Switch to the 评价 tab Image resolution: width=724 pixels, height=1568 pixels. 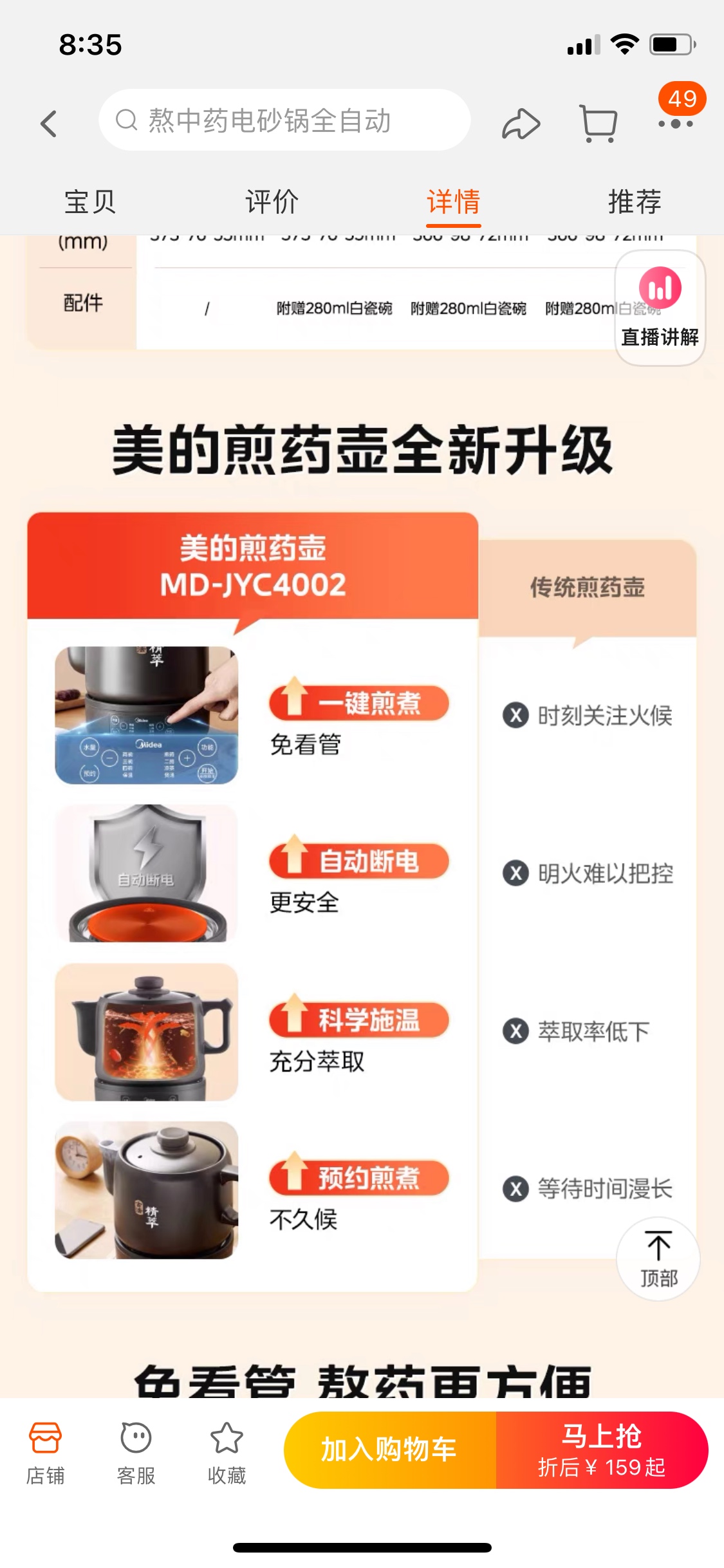coord(272,202)
